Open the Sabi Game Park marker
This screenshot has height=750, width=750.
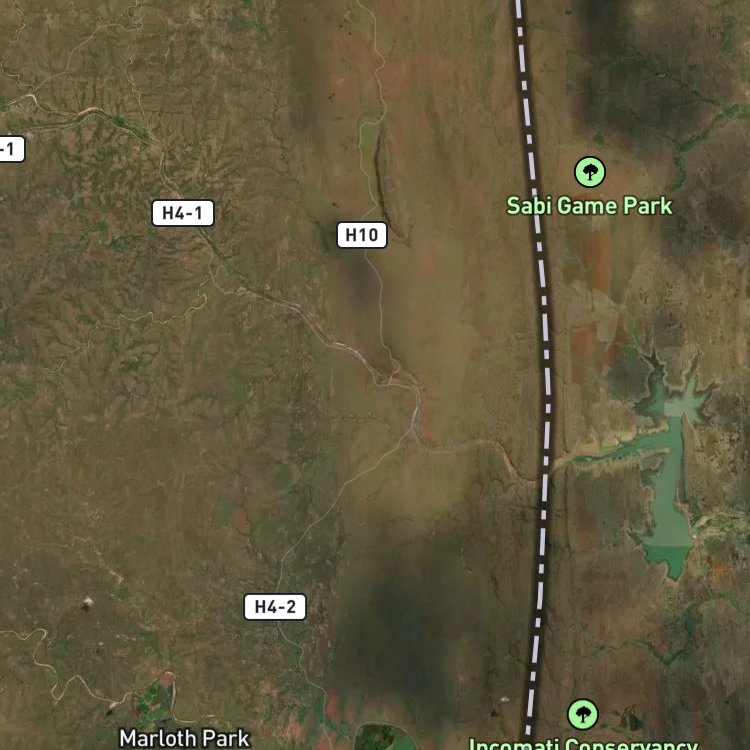pos(589,172)
